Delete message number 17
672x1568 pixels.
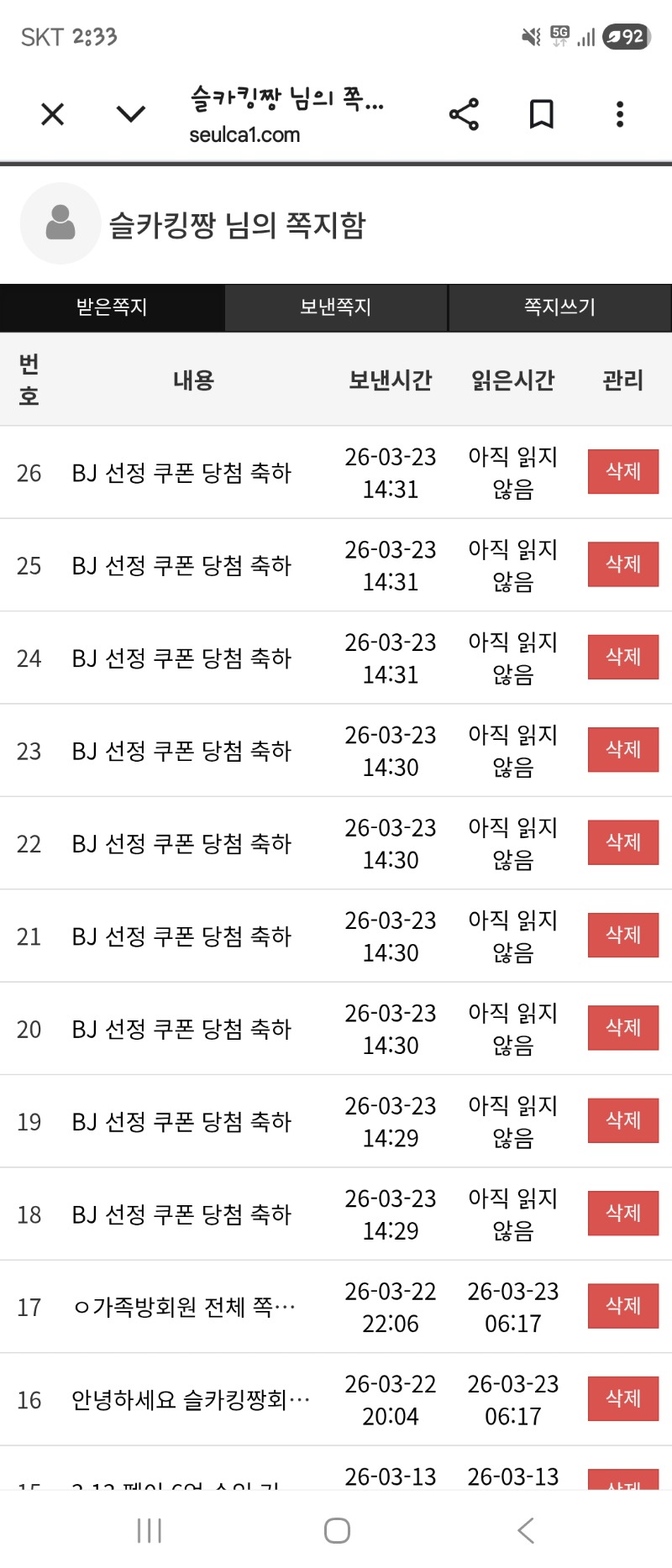(x=622, y=1305)
